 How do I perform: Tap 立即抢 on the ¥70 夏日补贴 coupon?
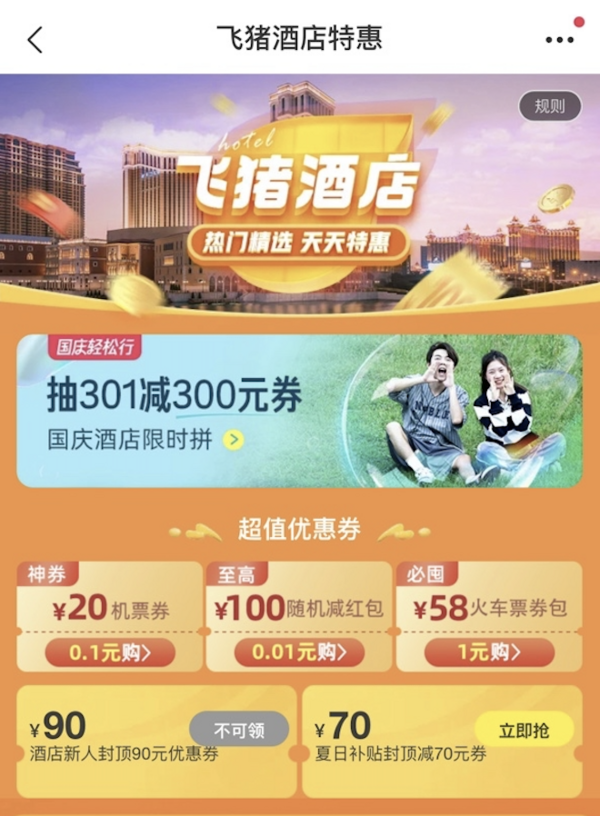pyautogui.click(x=524, y=729)
